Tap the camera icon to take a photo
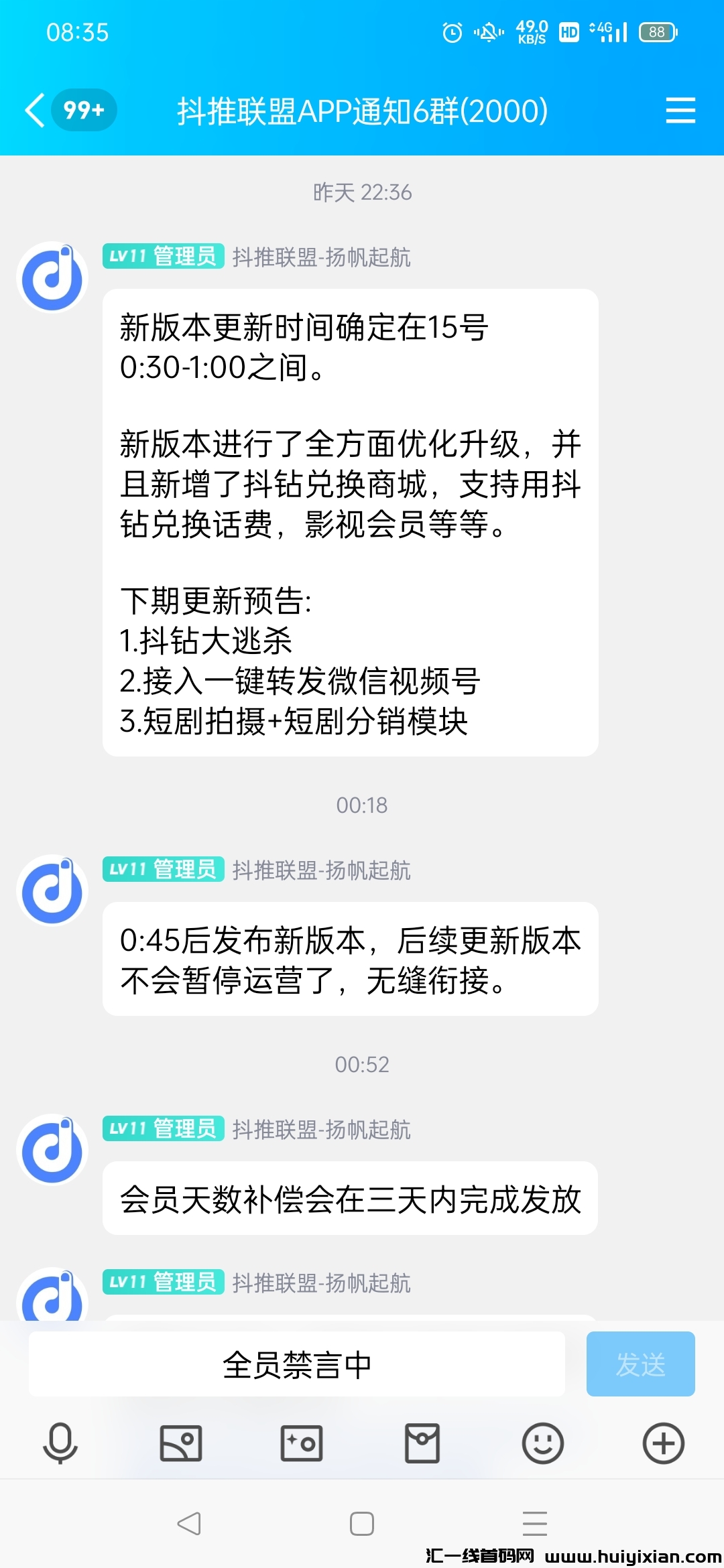This screenshot has height=1568, width=724. [x=302, y=1444]
